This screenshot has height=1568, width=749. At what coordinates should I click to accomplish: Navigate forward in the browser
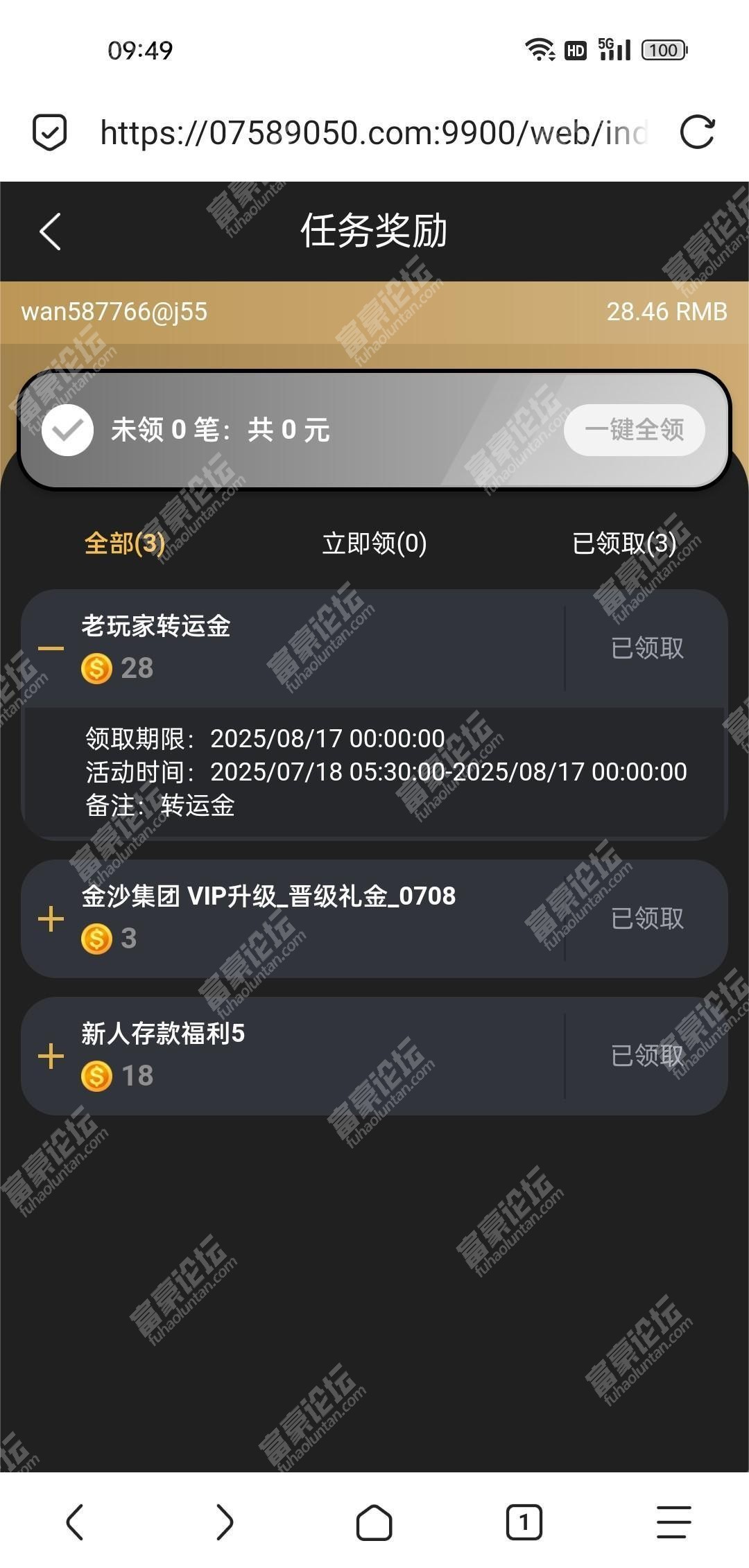click(x=224, y=1522)
